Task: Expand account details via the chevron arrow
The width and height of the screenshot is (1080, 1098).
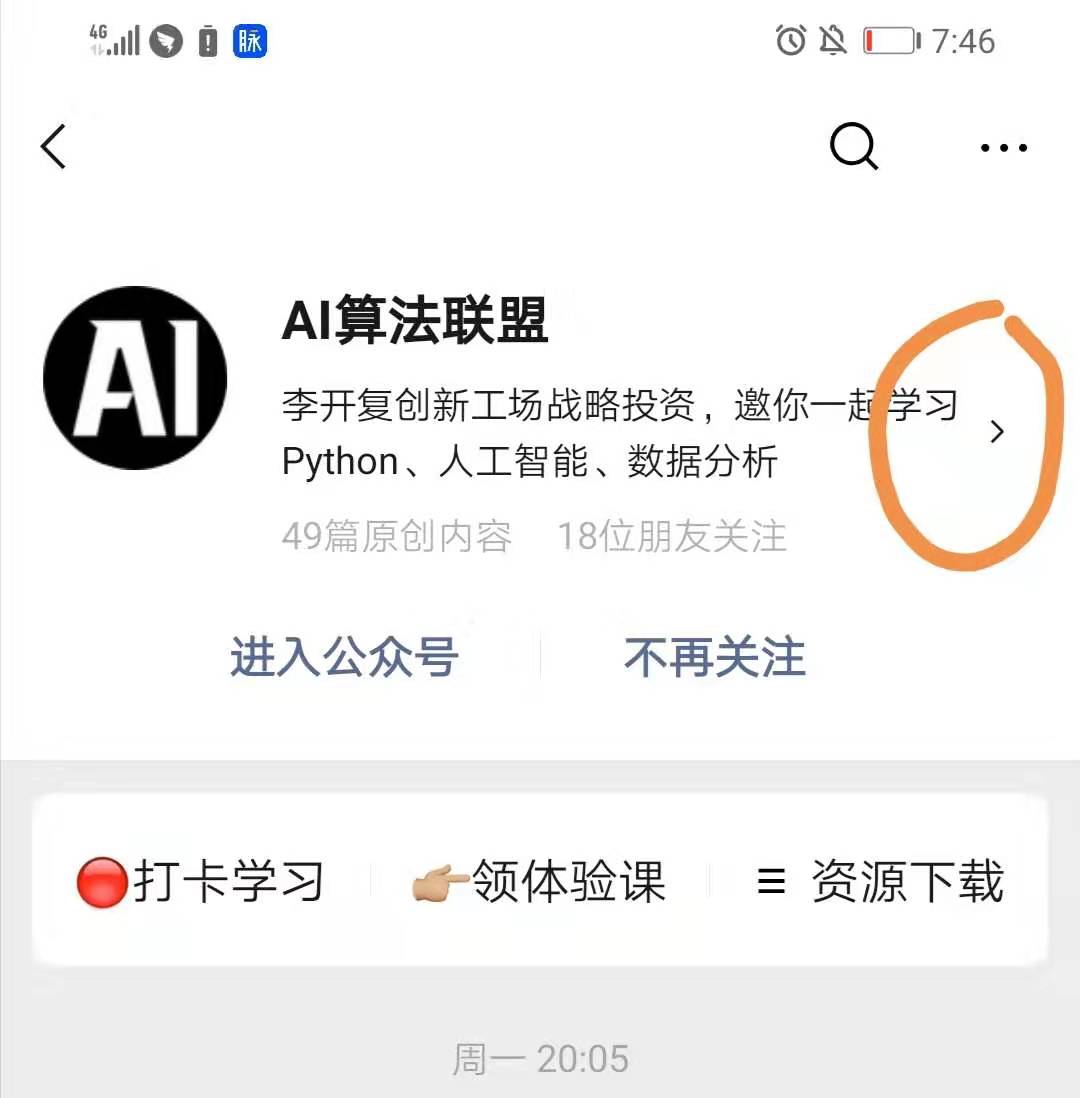Action: 996,432
